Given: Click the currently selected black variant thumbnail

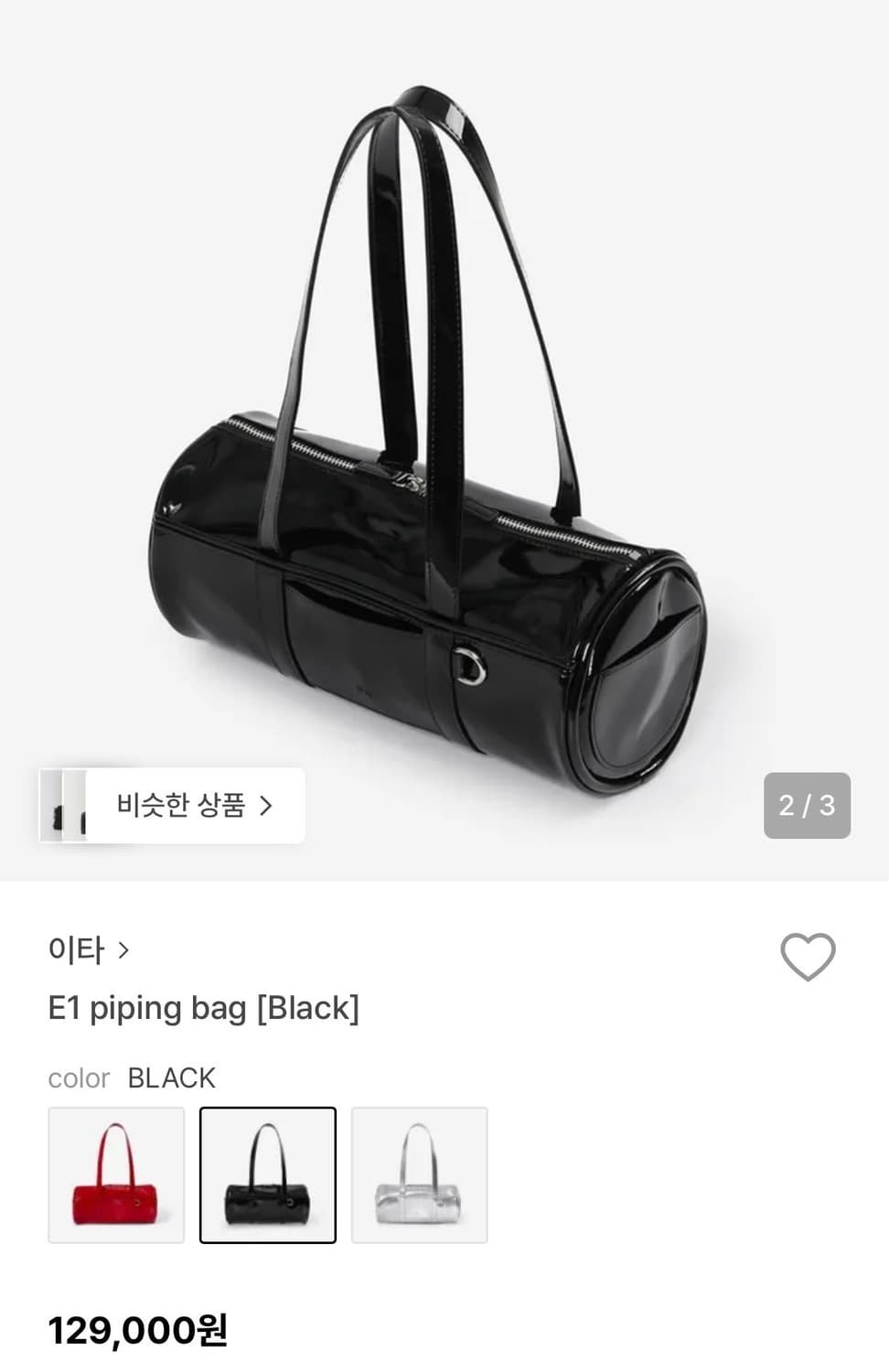Looking at the screenshot, I should (268, 1174).
